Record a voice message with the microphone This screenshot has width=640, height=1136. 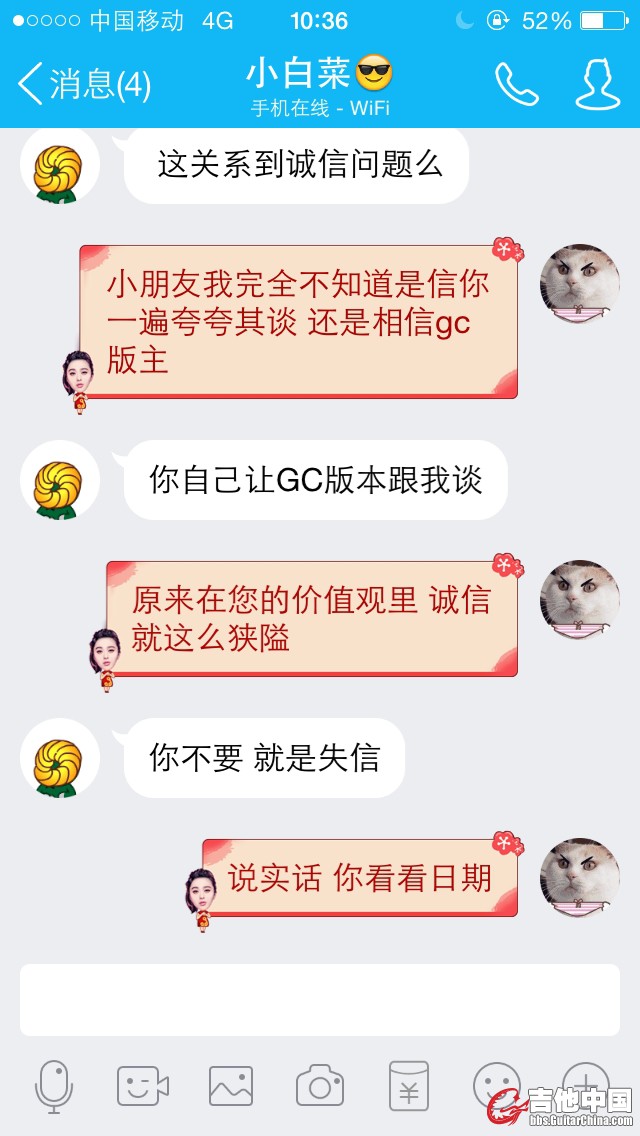pos(53,1086)
